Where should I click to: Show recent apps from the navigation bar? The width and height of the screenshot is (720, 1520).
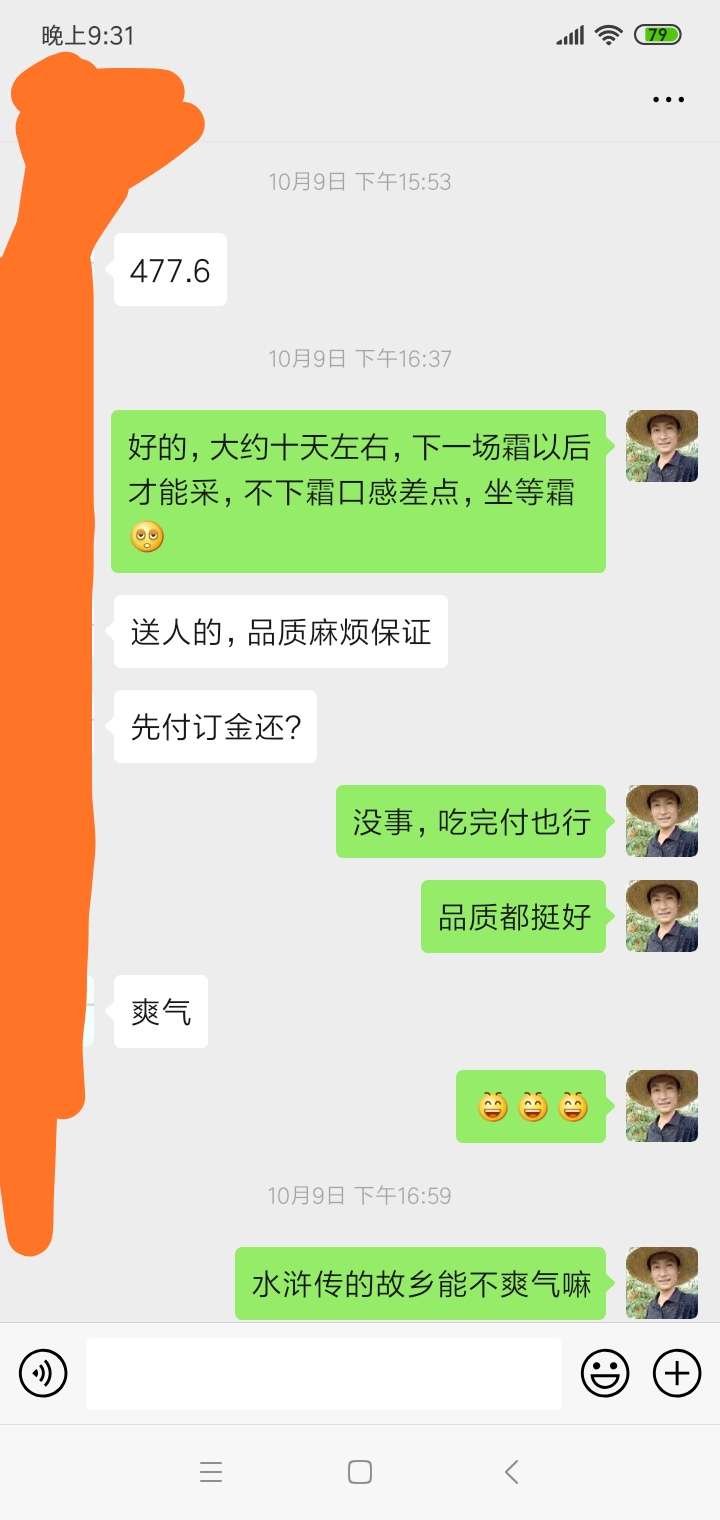point(210,1471)
